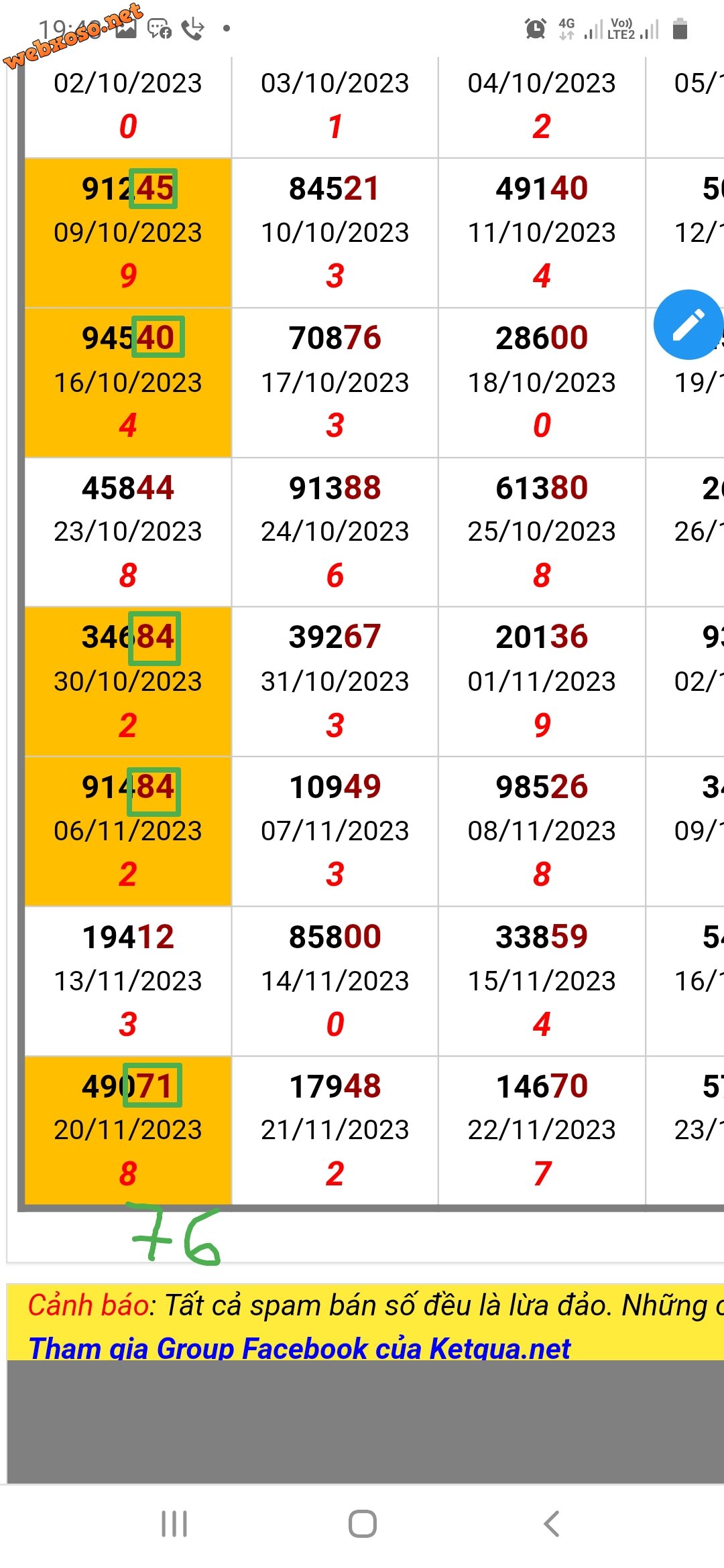Open the Tham gia Group Facebook link
The height and width of the screenshot is (1568, 724).
click(x=300, y=1348)
